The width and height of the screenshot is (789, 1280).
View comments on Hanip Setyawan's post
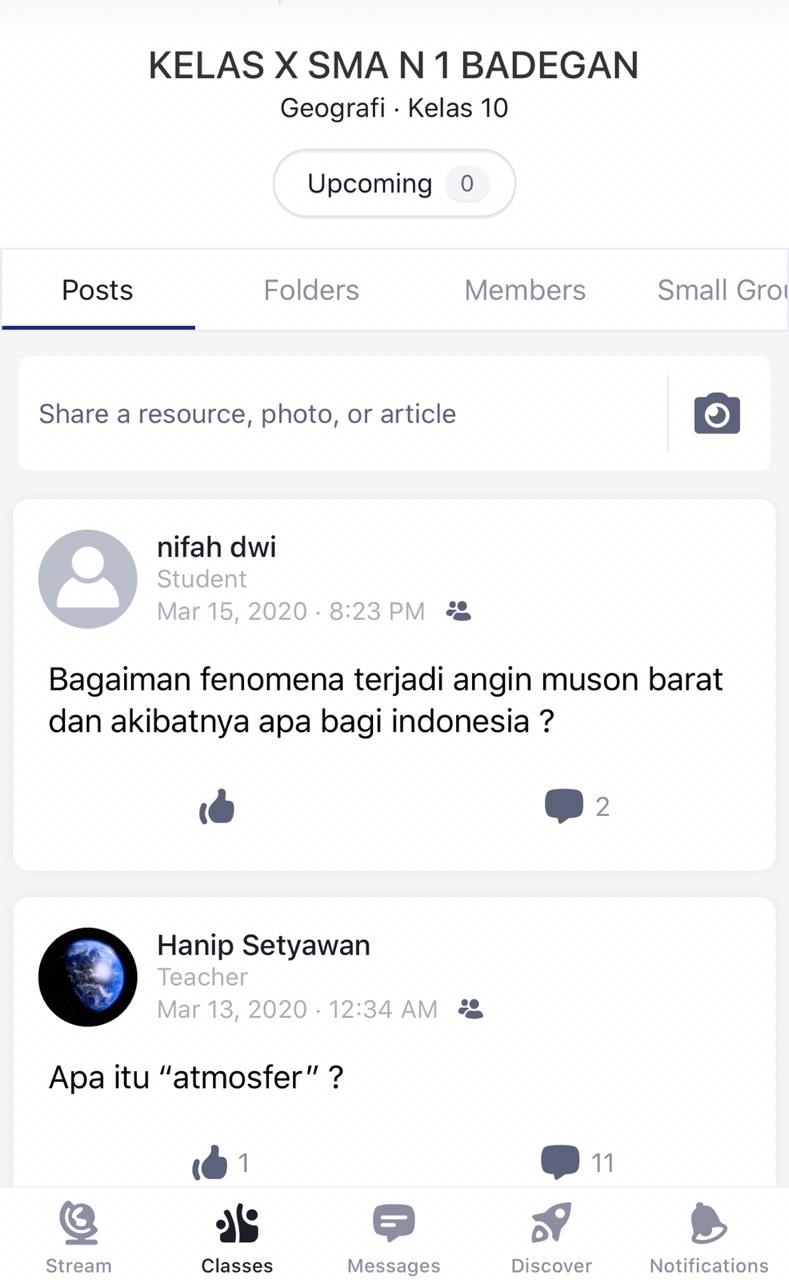pos(577,1163)
